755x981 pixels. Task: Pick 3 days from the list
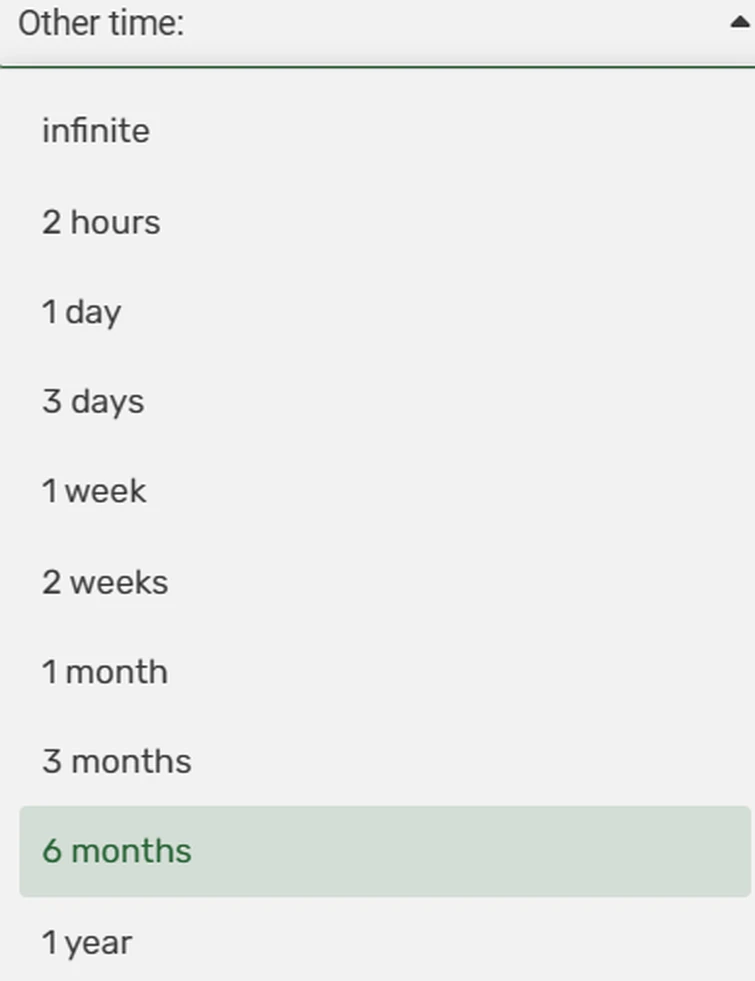click(93, 402)
